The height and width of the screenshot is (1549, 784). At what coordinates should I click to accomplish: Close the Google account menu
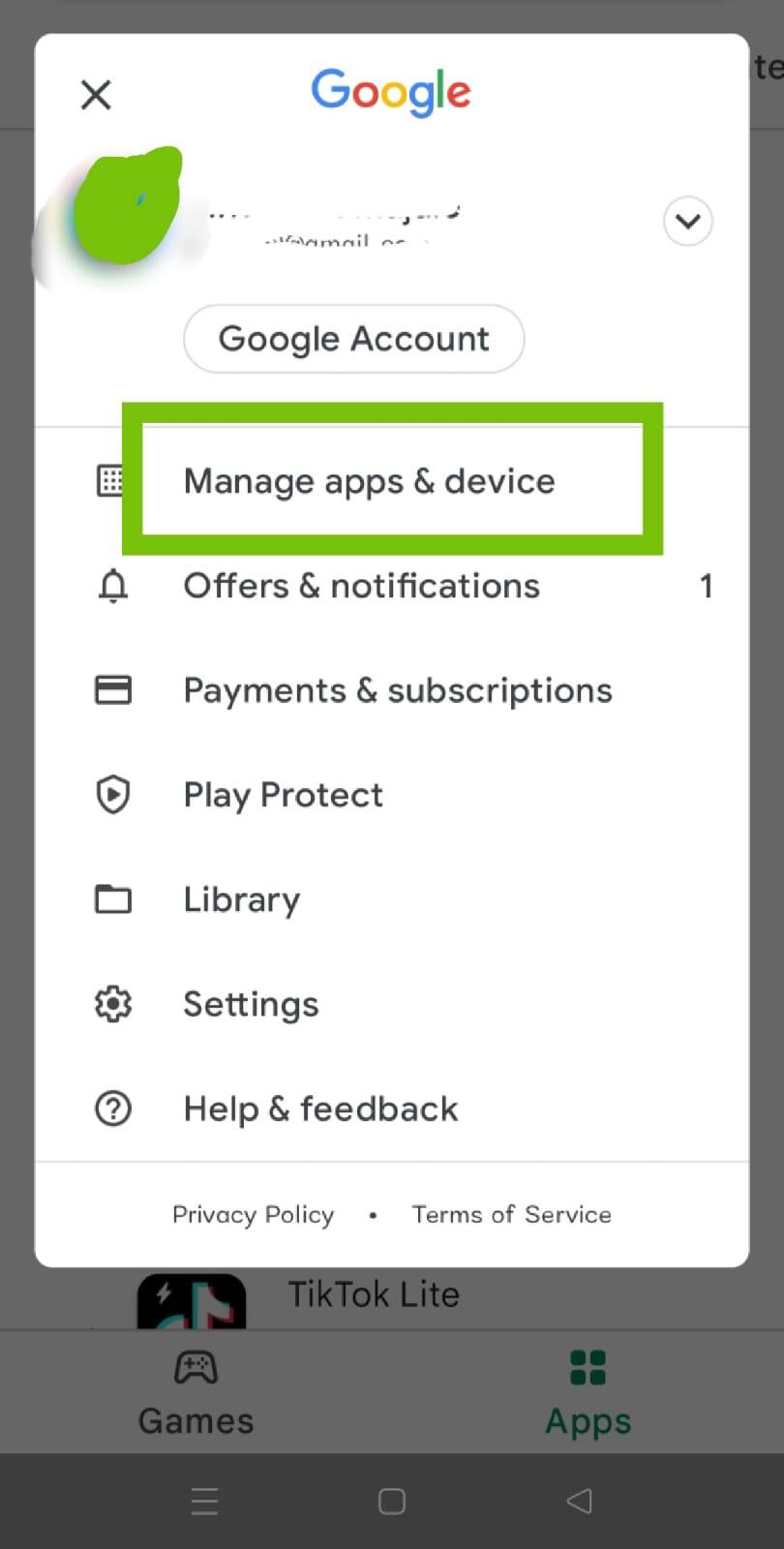point(96,95)
